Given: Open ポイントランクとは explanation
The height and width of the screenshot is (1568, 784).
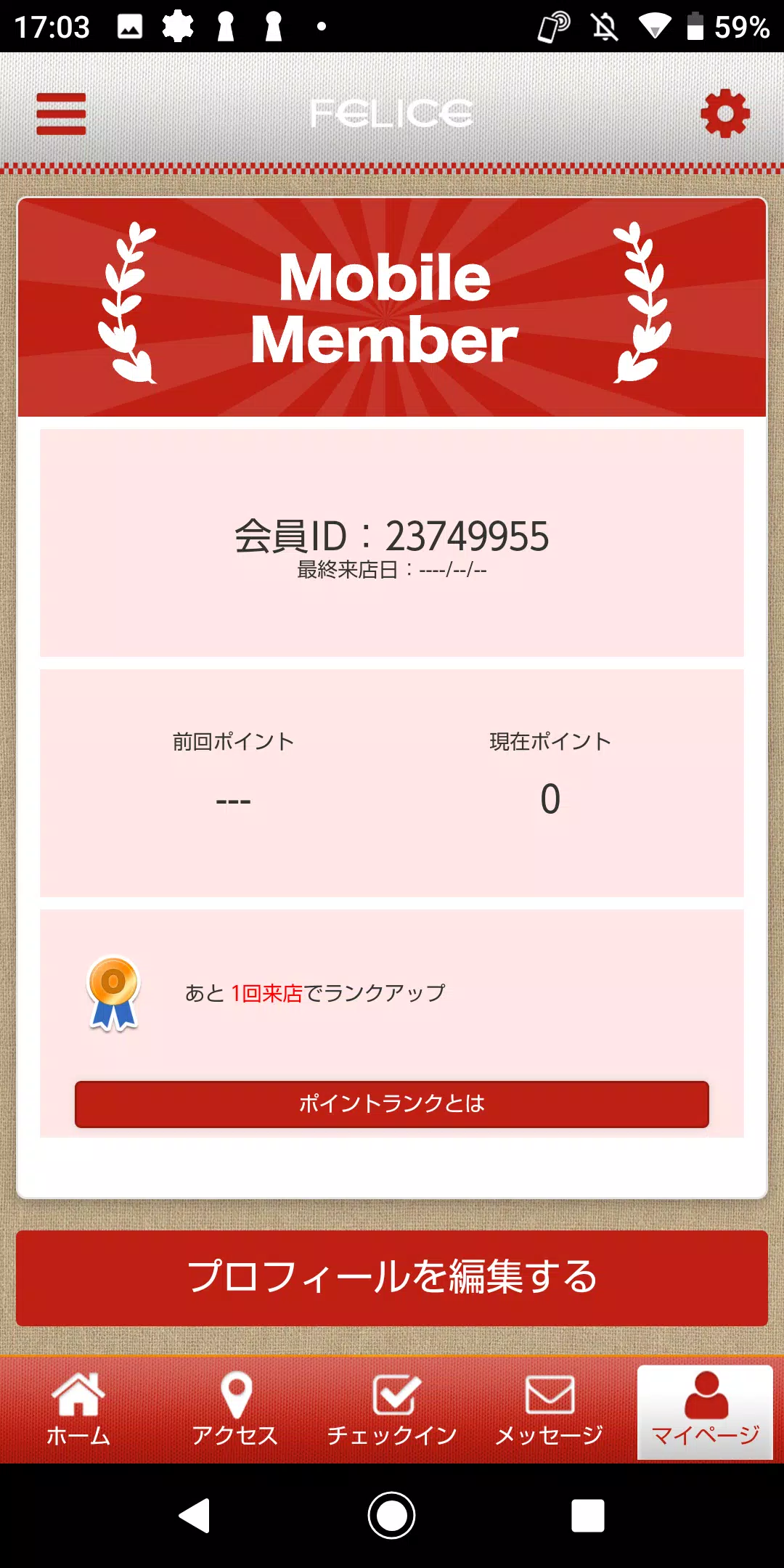Looking at the screenshot, I should (x=392, y=1104).
